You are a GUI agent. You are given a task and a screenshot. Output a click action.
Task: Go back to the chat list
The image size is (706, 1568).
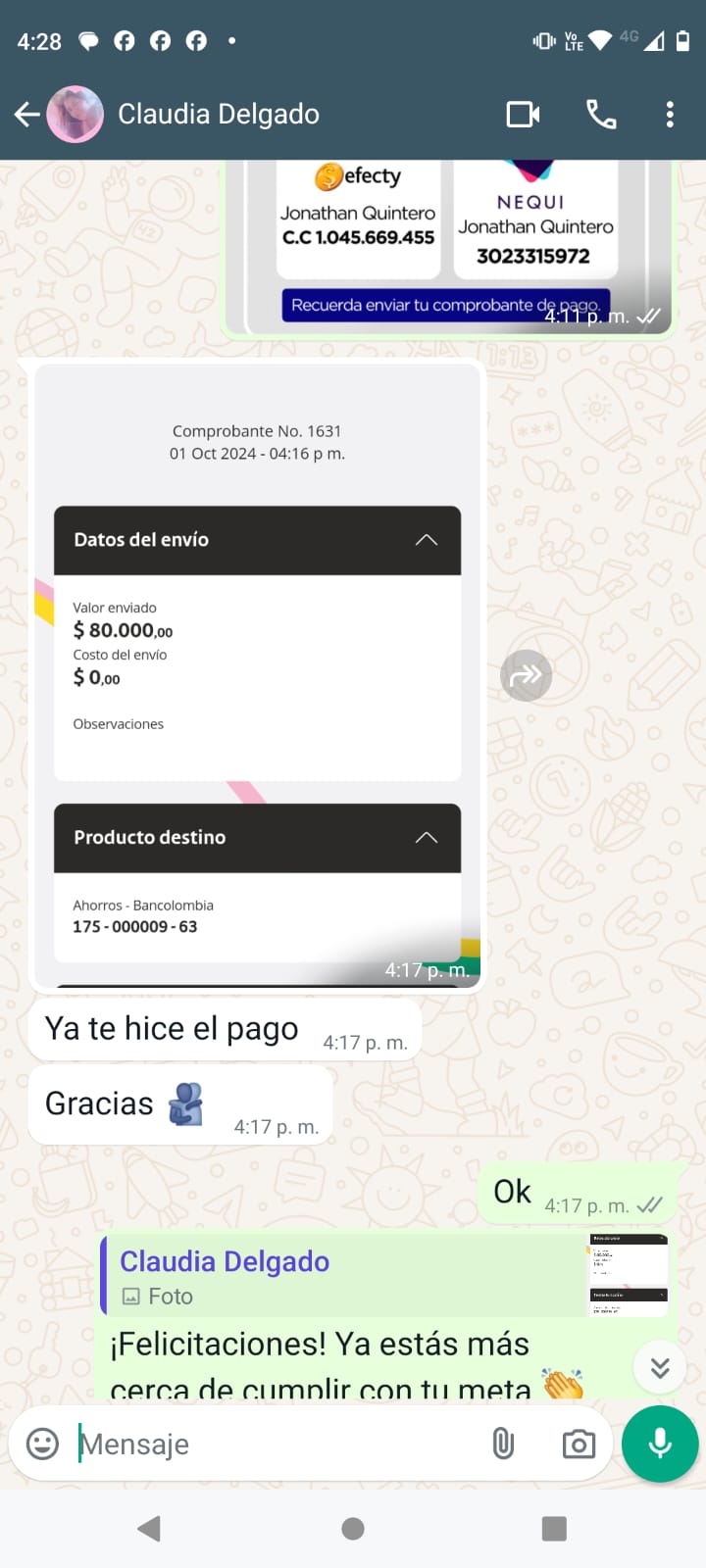(27, 115)
